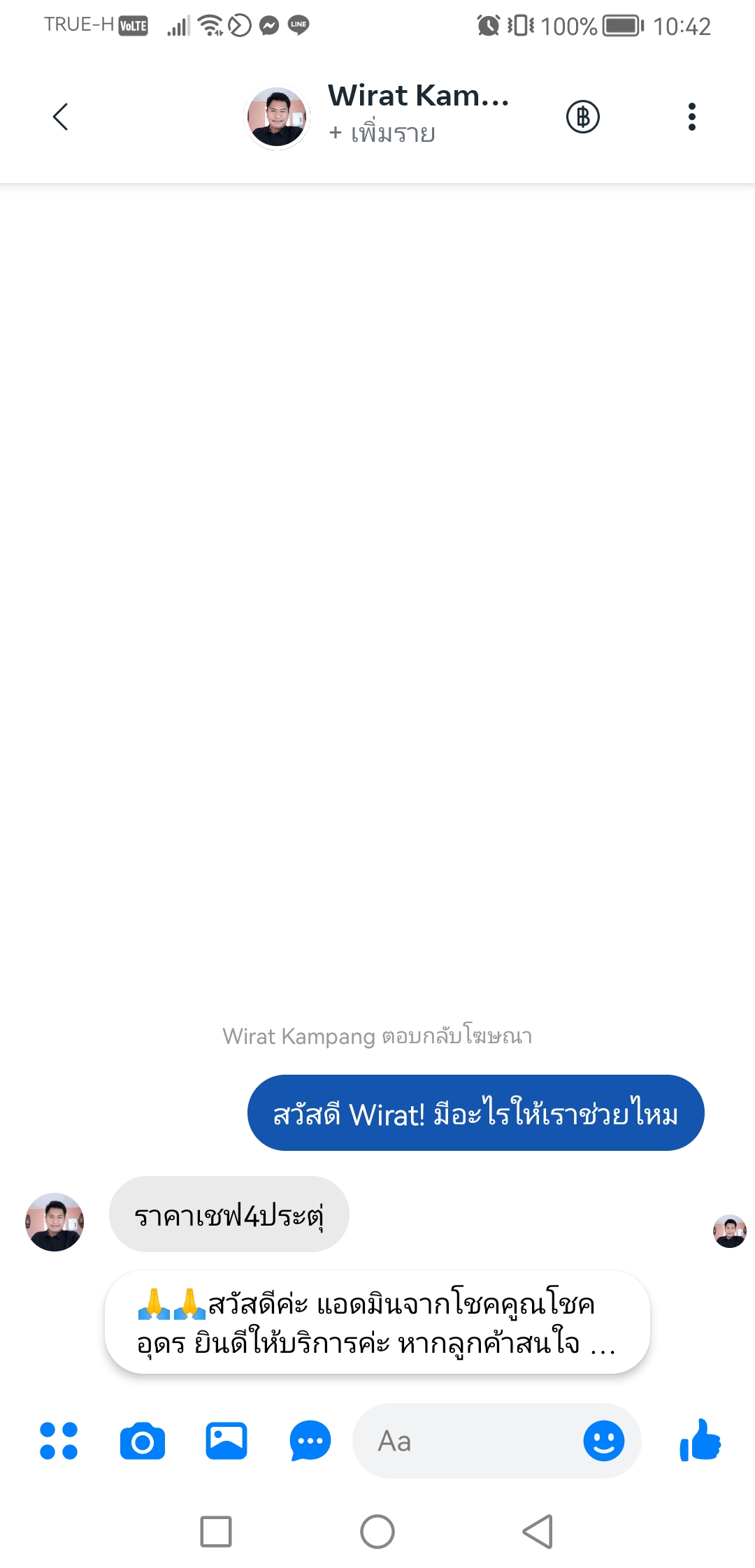755x1568 pixels.
Task: Tap Wirat's avatar beside his message
Action: (x=55, y=1222)
